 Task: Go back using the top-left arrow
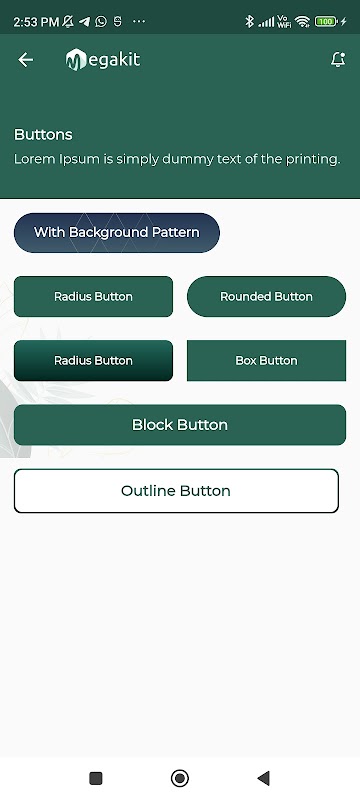[x=25, y=60]
